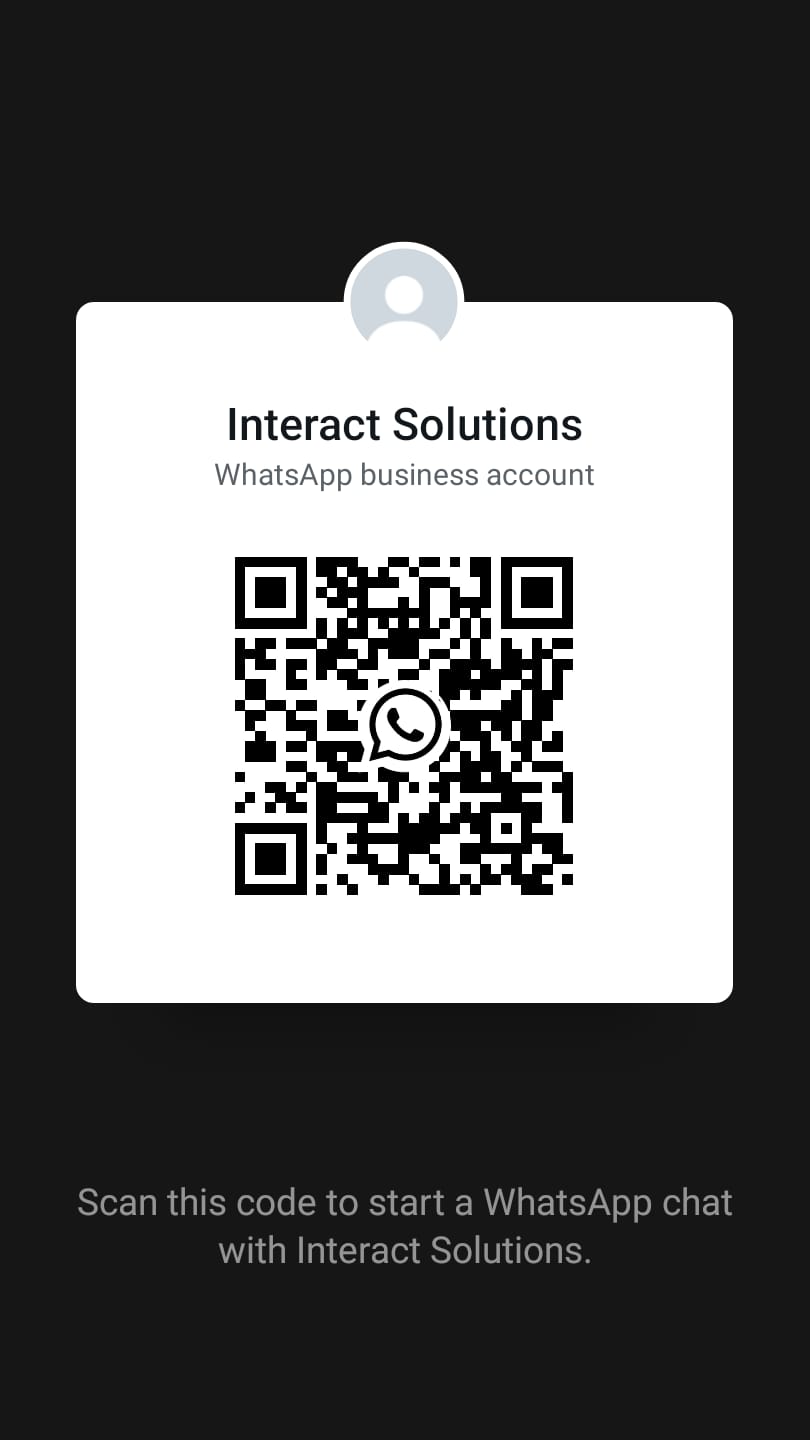Click the circular badge surrounding the WhatsApp logo
Image resolution: width=810 pixels, height=1440 pixels.
click(x=404, y=725)
